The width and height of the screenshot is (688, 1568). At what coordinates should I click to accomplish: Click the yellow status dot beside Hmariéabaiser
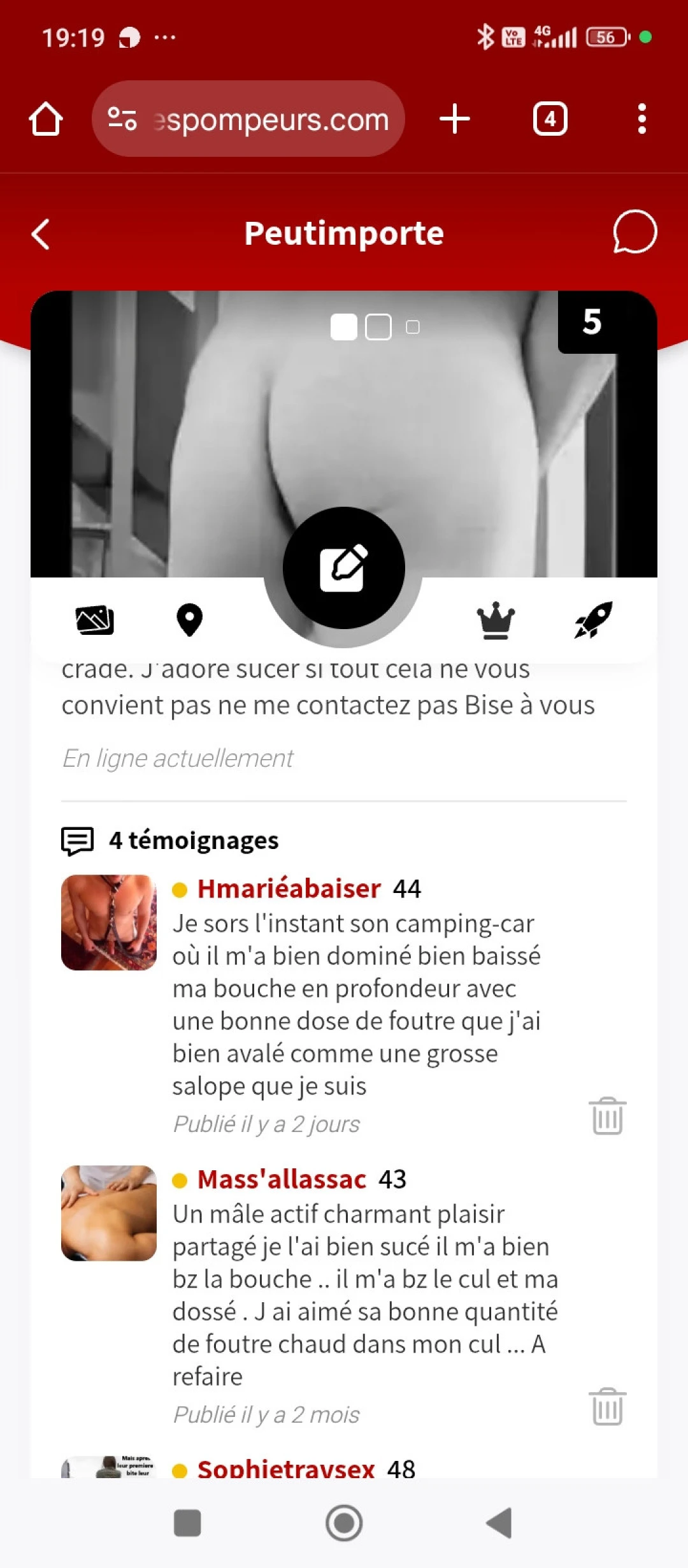point(180,888)
